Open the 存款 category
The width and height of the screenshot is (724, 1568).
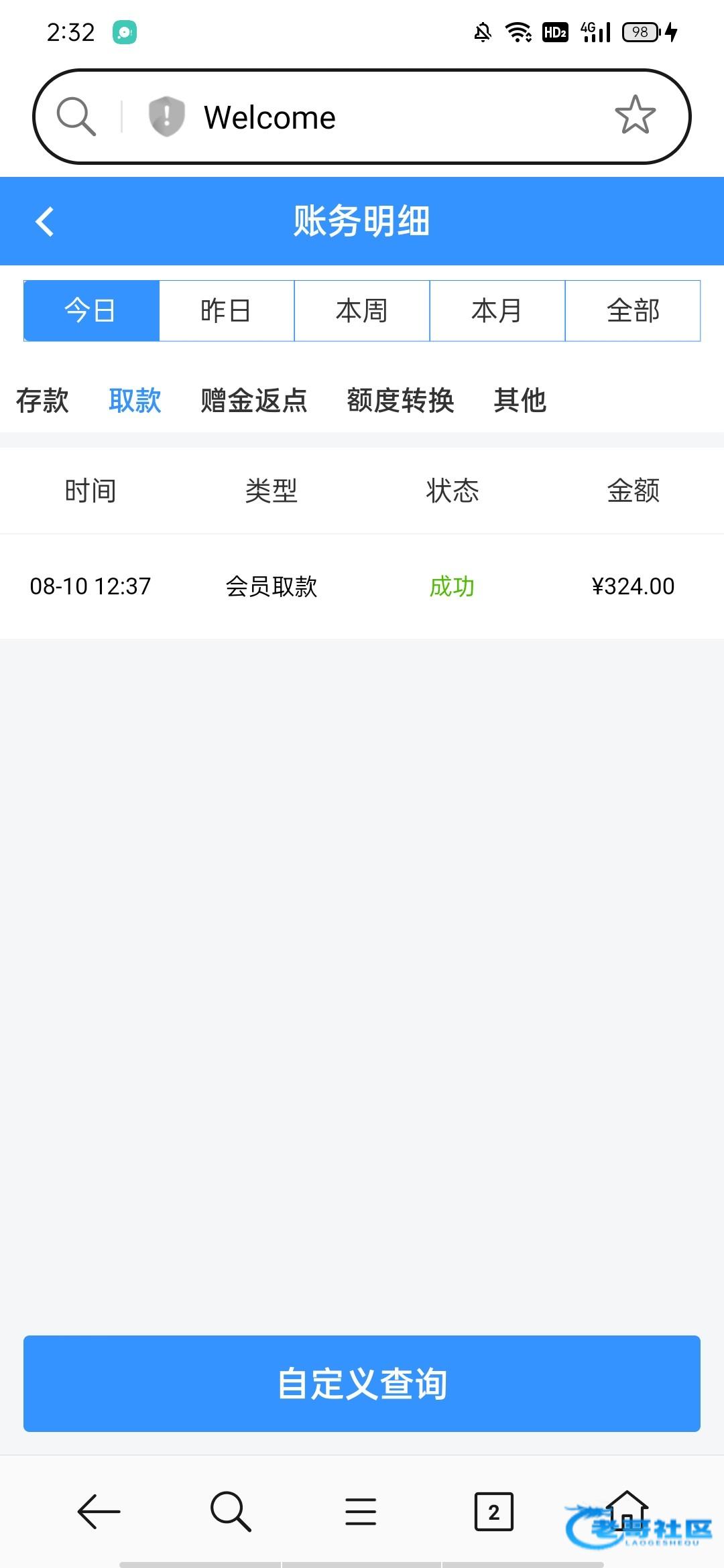tap(42, 401)
